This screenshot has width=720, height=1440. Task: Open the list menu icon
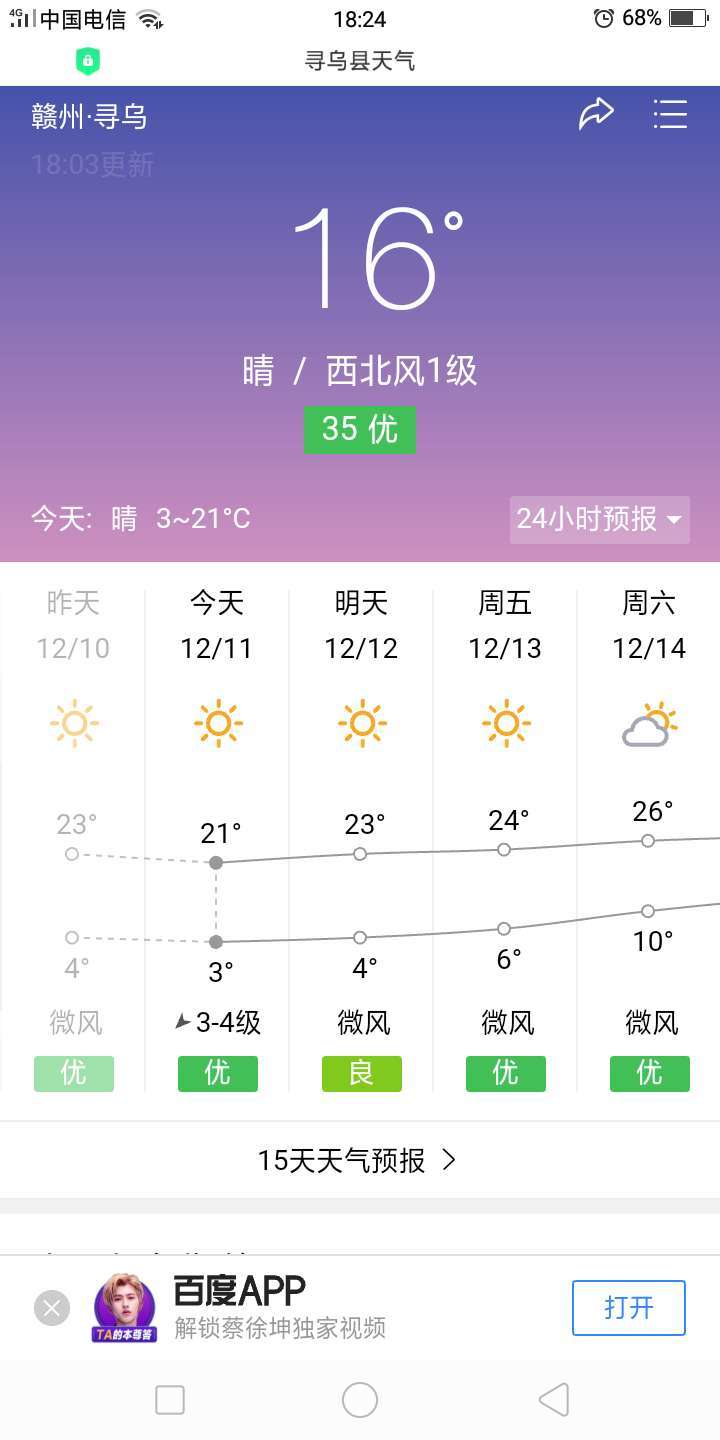(x=670, y=114)
